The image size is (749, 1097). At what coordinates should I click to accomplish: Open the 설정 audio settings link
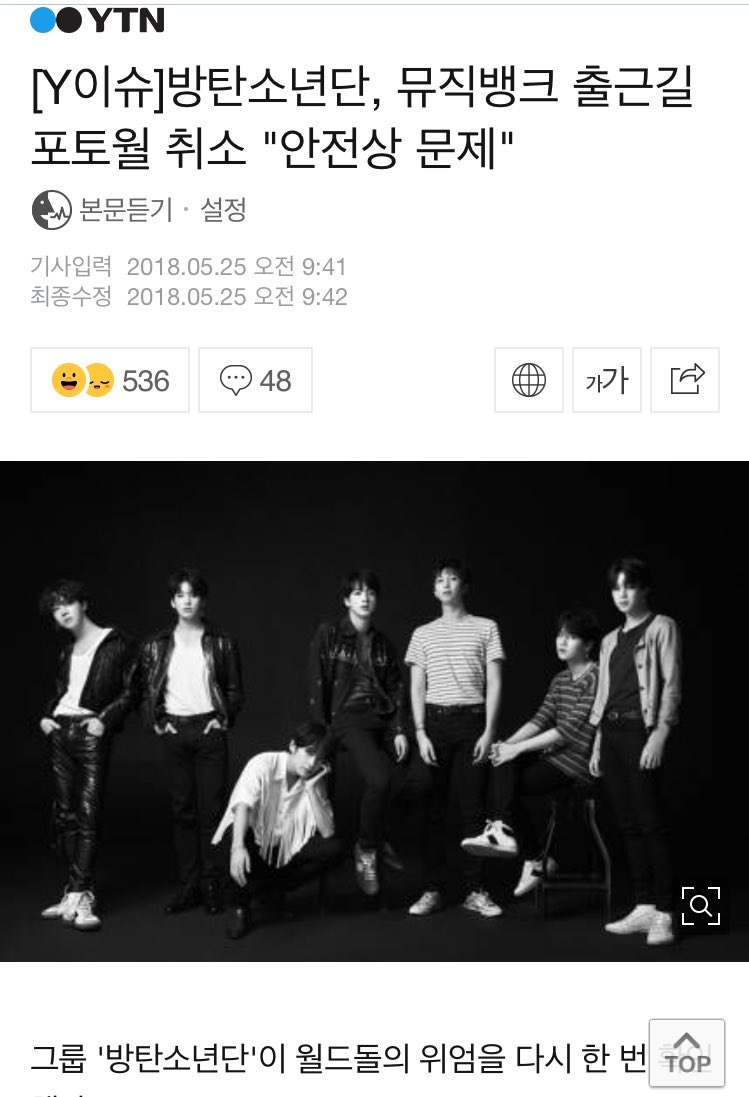[223, 210]
